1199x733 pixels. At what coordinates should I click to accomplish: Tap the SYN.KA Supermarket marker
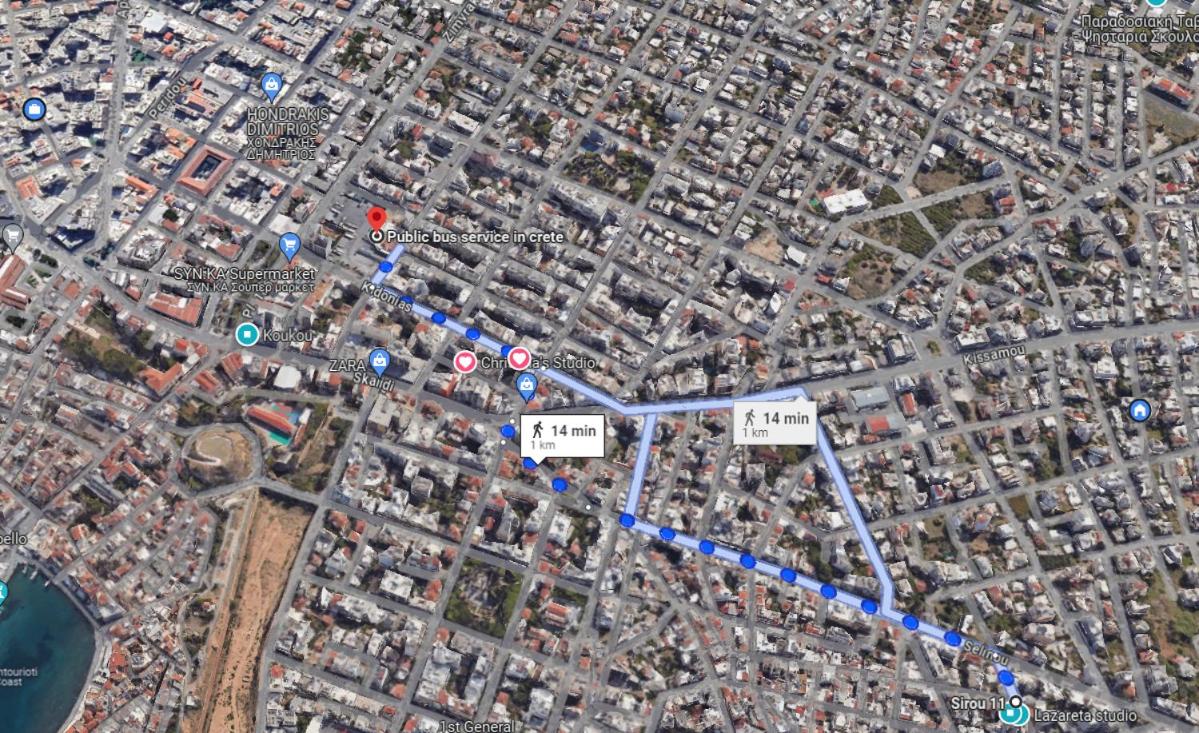pyautogui.click(x=290, y=244)
